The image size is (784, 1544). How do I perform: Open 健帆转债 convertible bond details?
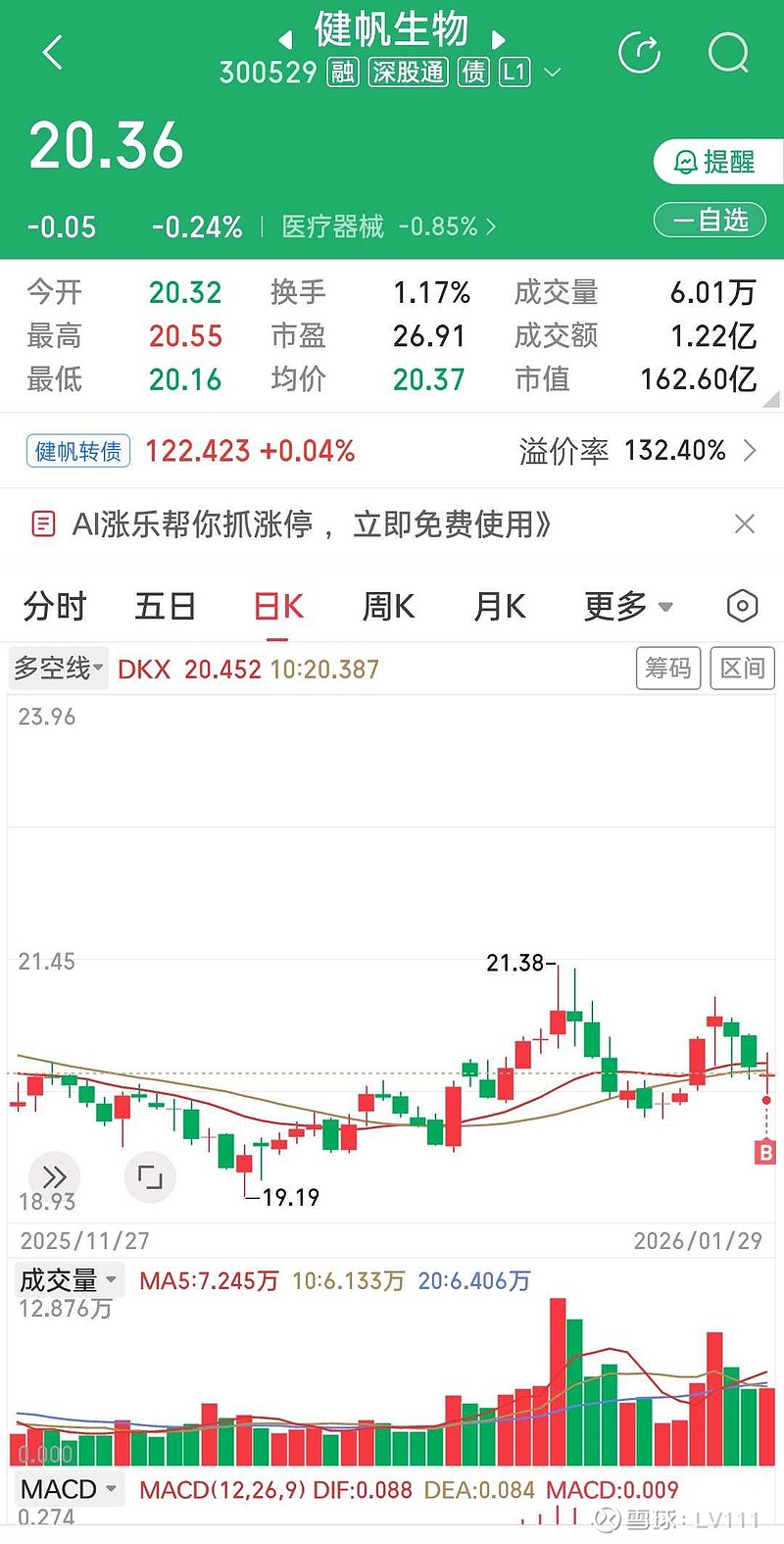pyautogui.click(x=78, y=451)
